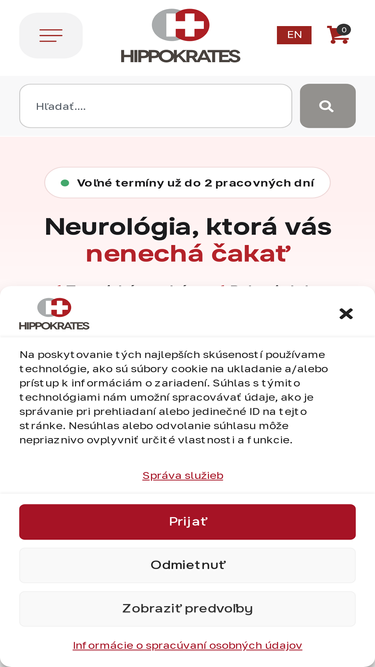This screenshot has width=375, height=667.
Task: Open Informácie o spracúvaní osobných údajov
Action: tap(188, 646)
